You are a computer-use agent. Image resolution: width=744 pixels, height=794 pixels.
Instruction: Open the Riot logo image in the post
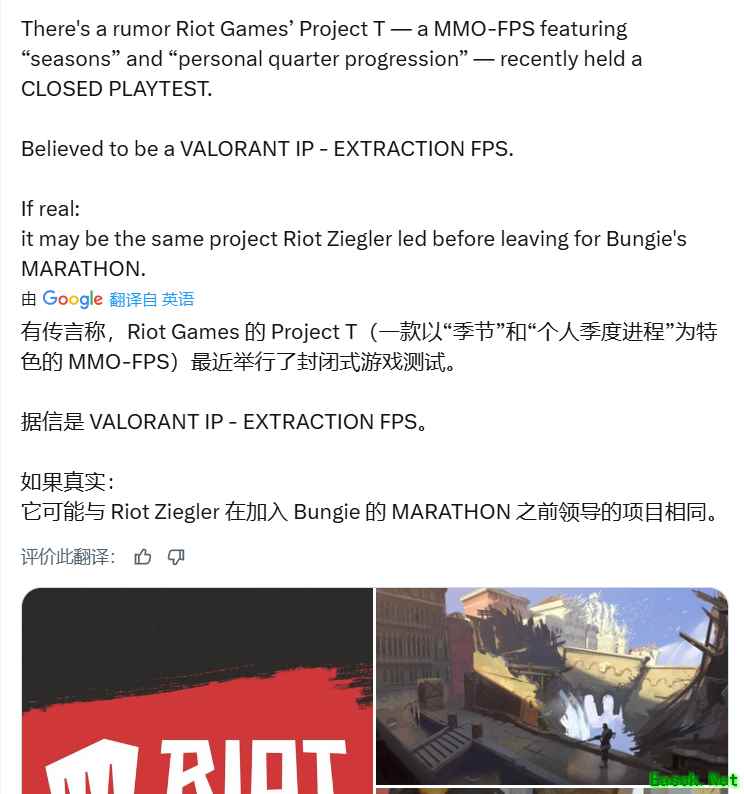click(197, 691)
